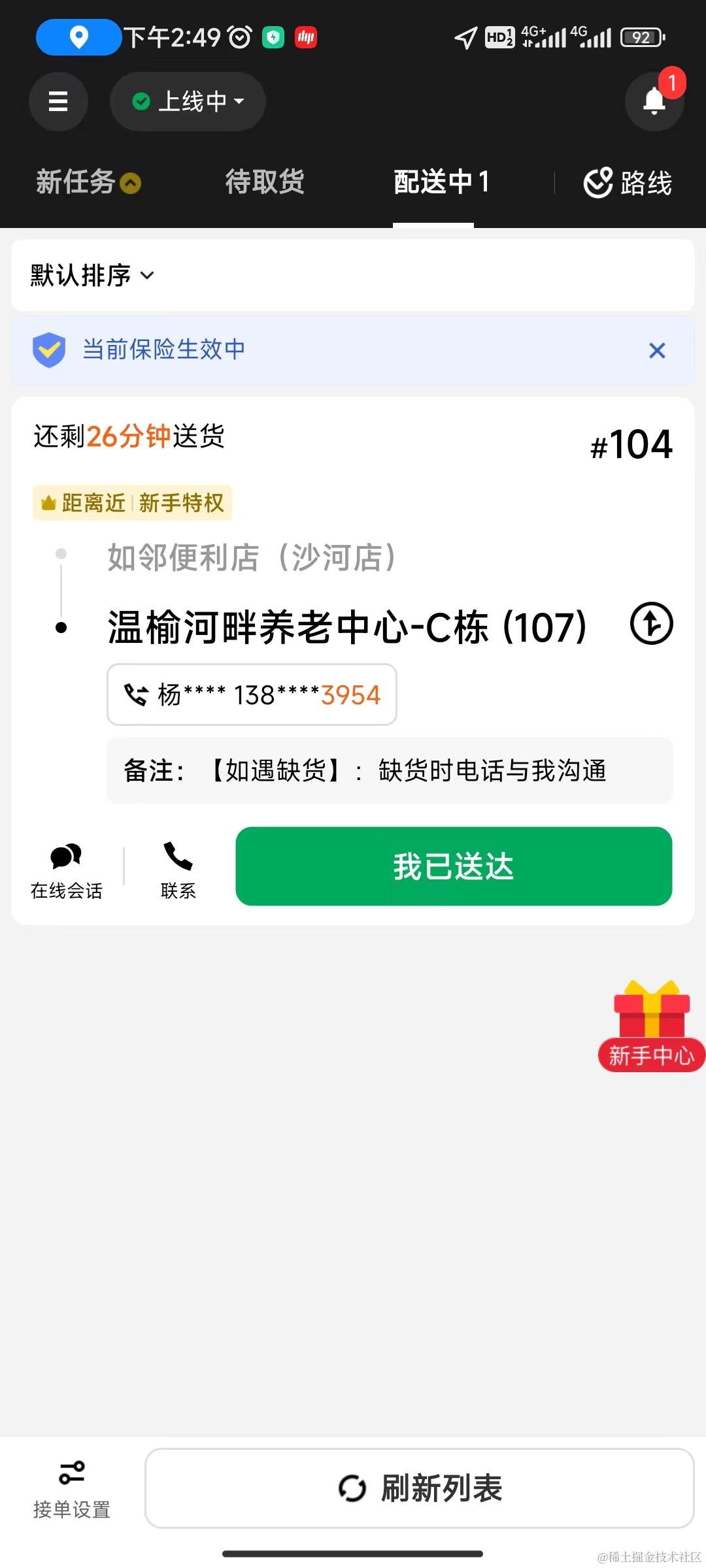Image resolution: width=706 pixels, height=1568 pixels.
Task: Open the 路线 route view
Action: click(x=628, y=183)
